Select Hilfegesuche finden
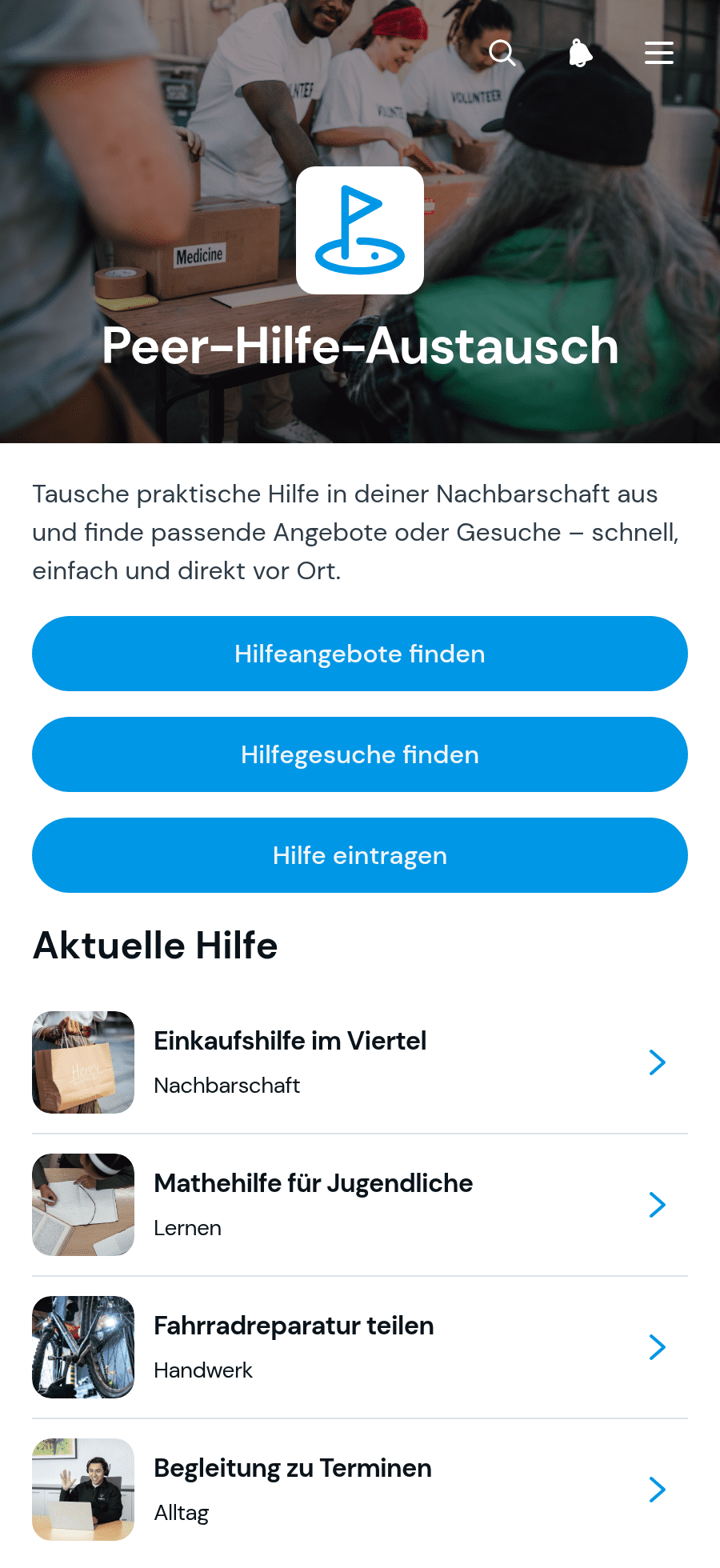The width and height of the screenshot is (720, 1568). pos(360,754)
